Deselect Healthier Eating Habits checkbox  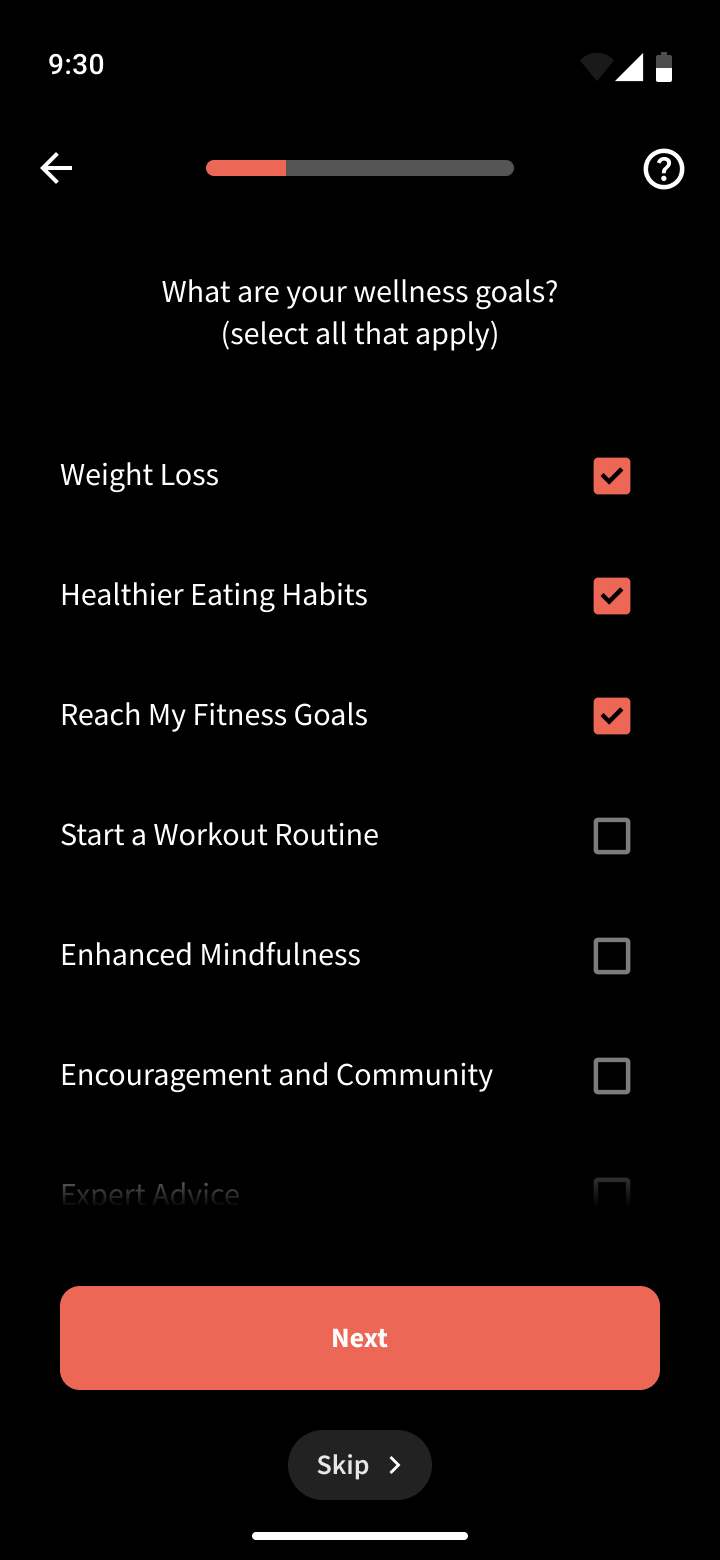[611, 596]
